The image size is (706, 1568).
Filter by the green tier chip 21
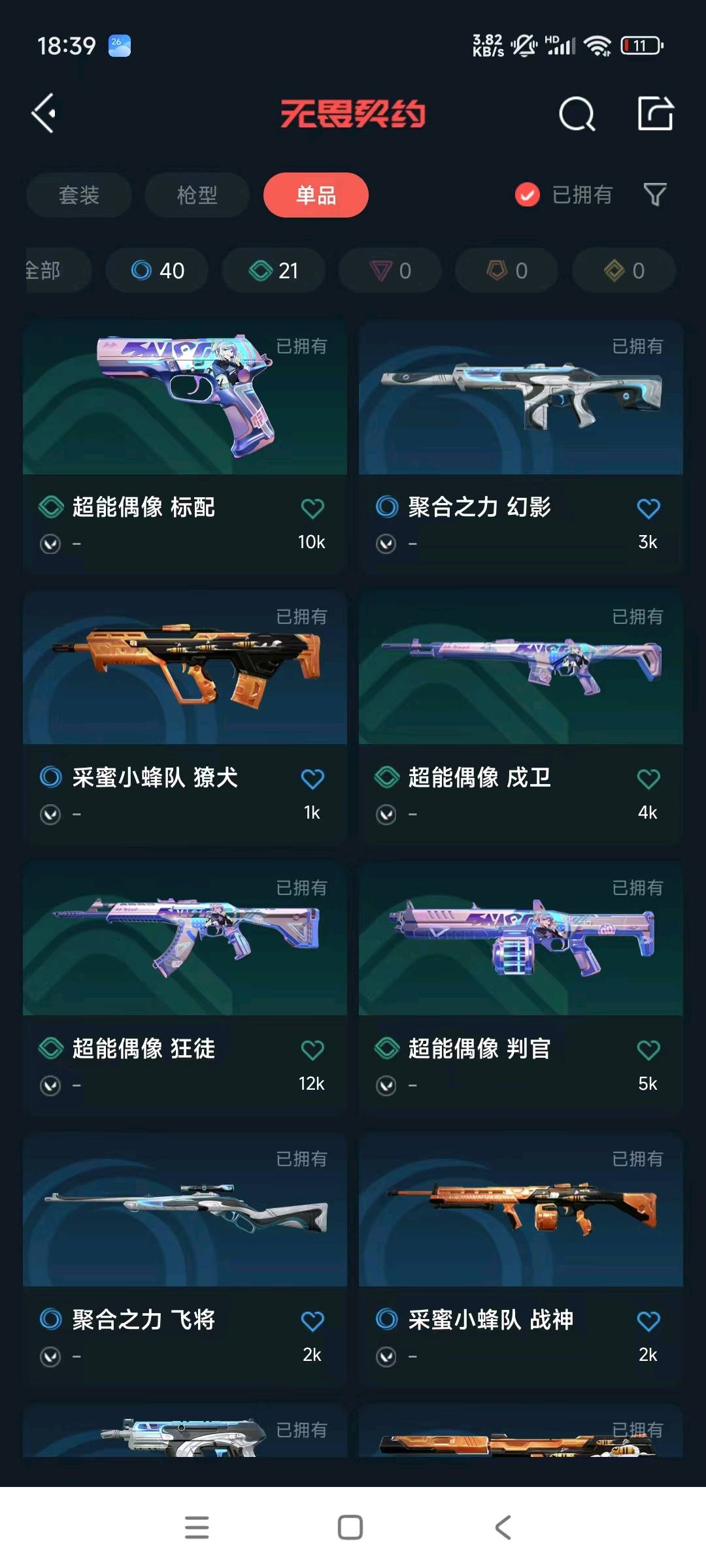273,270
